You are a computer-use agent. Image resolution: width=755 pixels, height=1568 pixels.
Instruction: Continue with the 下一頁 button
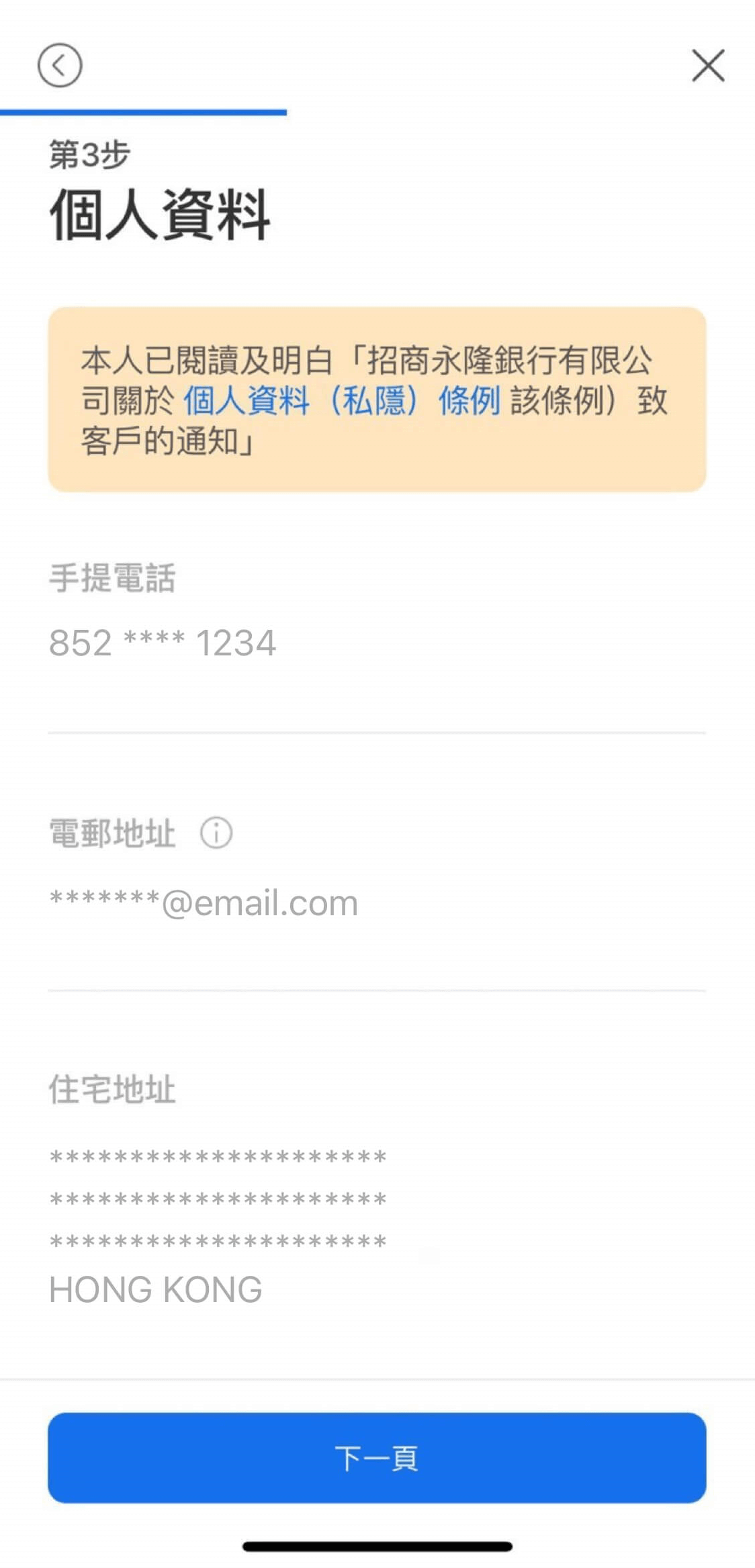[377, 1457]
